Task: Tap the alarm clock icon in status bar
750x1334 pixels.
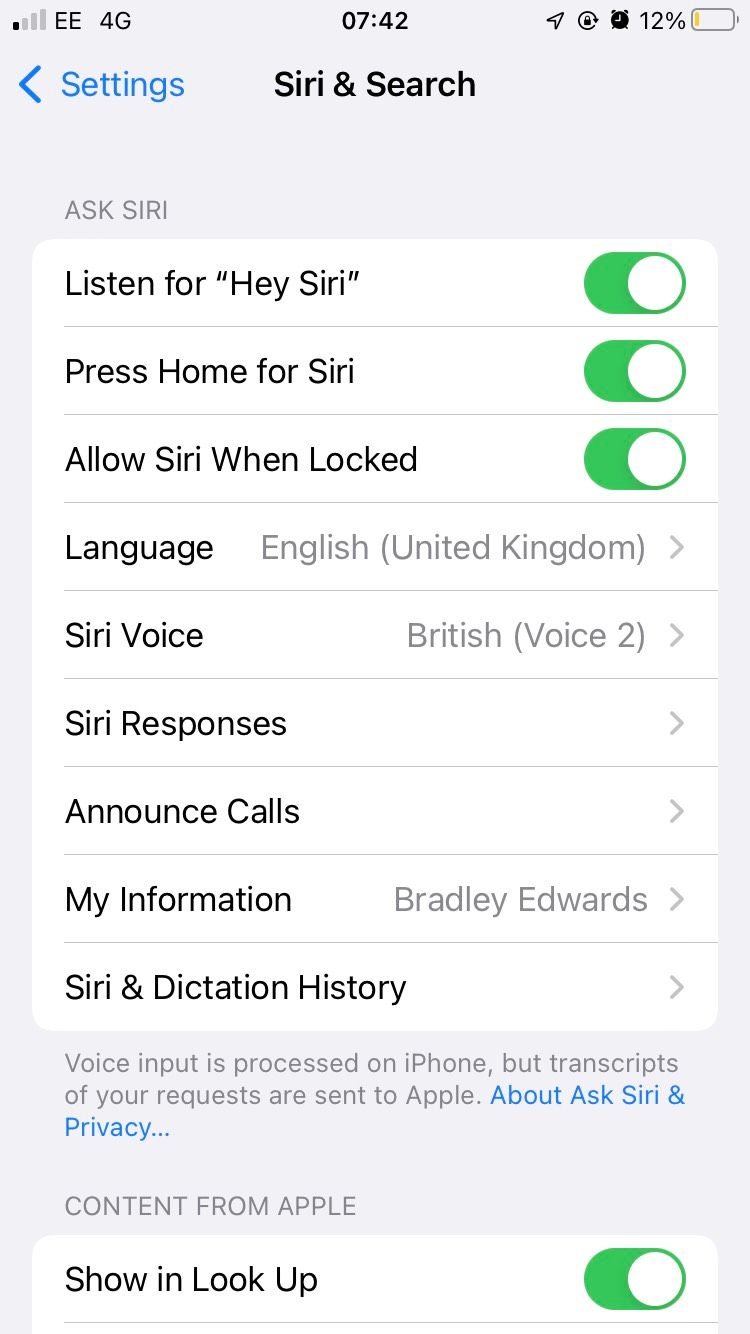Action: pos(622,20)
